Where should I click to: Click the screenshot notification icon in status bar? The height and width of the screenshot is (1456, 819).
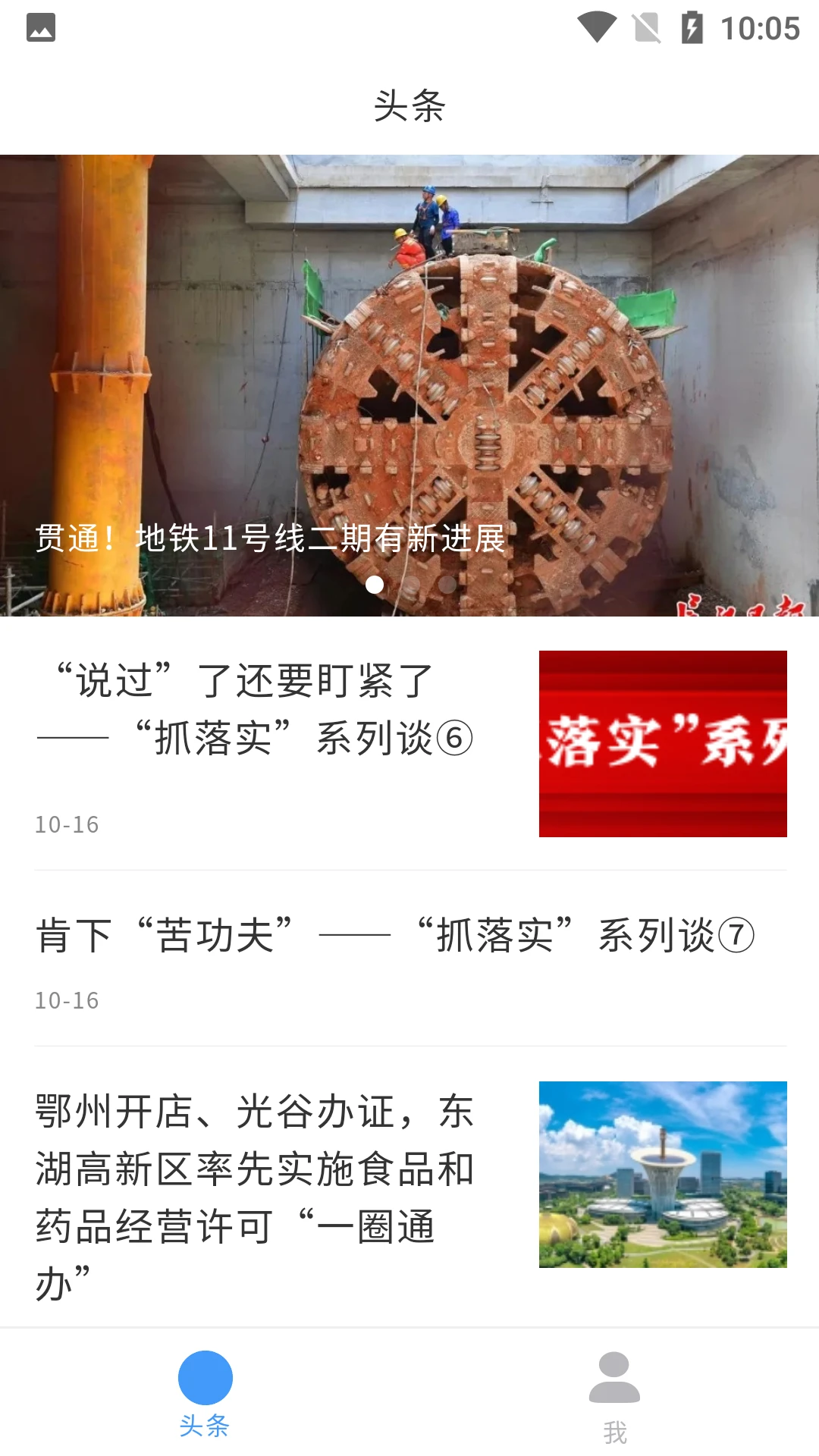pos(39,25)
